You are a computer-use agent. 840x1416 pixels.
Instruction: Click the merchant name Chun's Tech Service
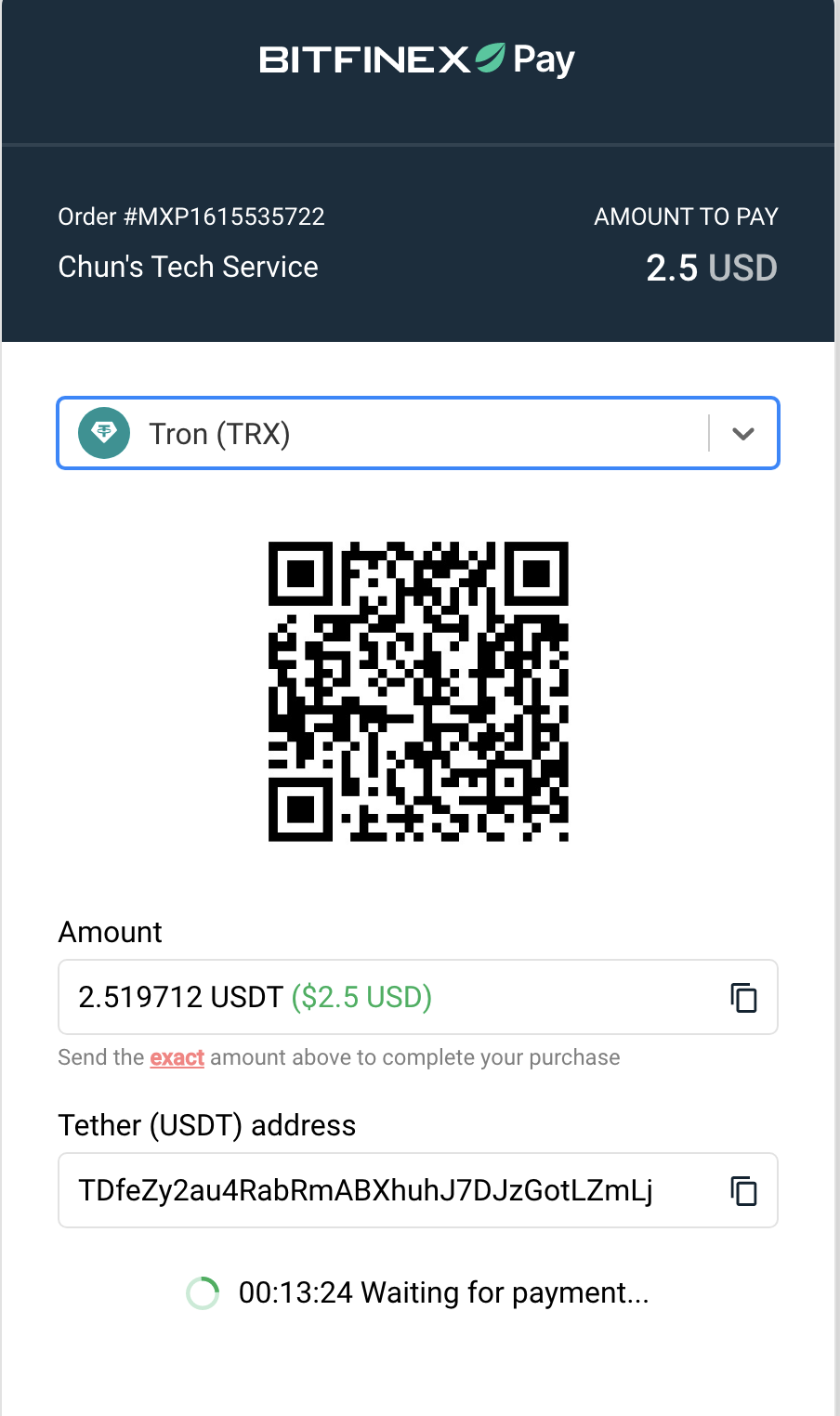coord(189,268)
